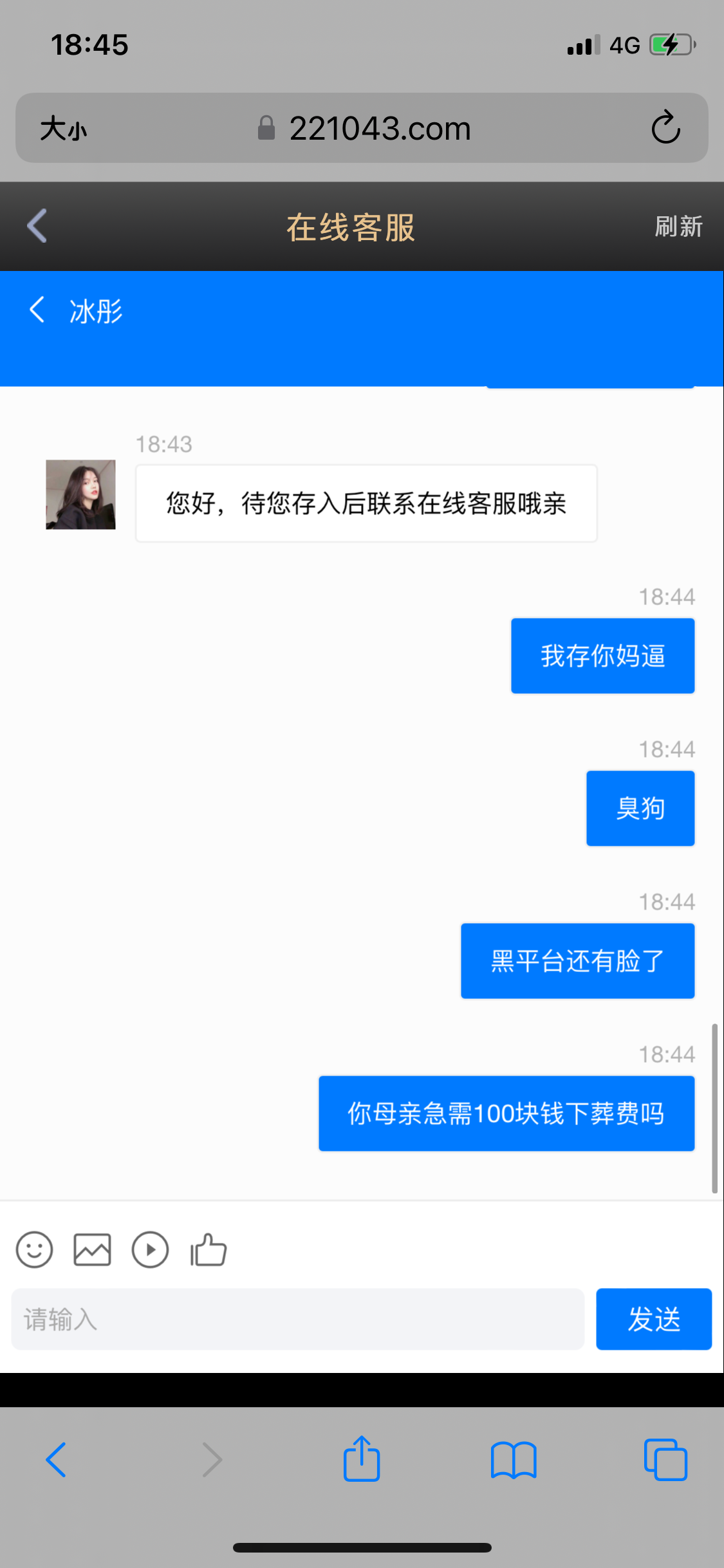Tap the grayed forward navigation arrow
Viewport: 724px width, 1568px height.
(x=212, y=1460)
